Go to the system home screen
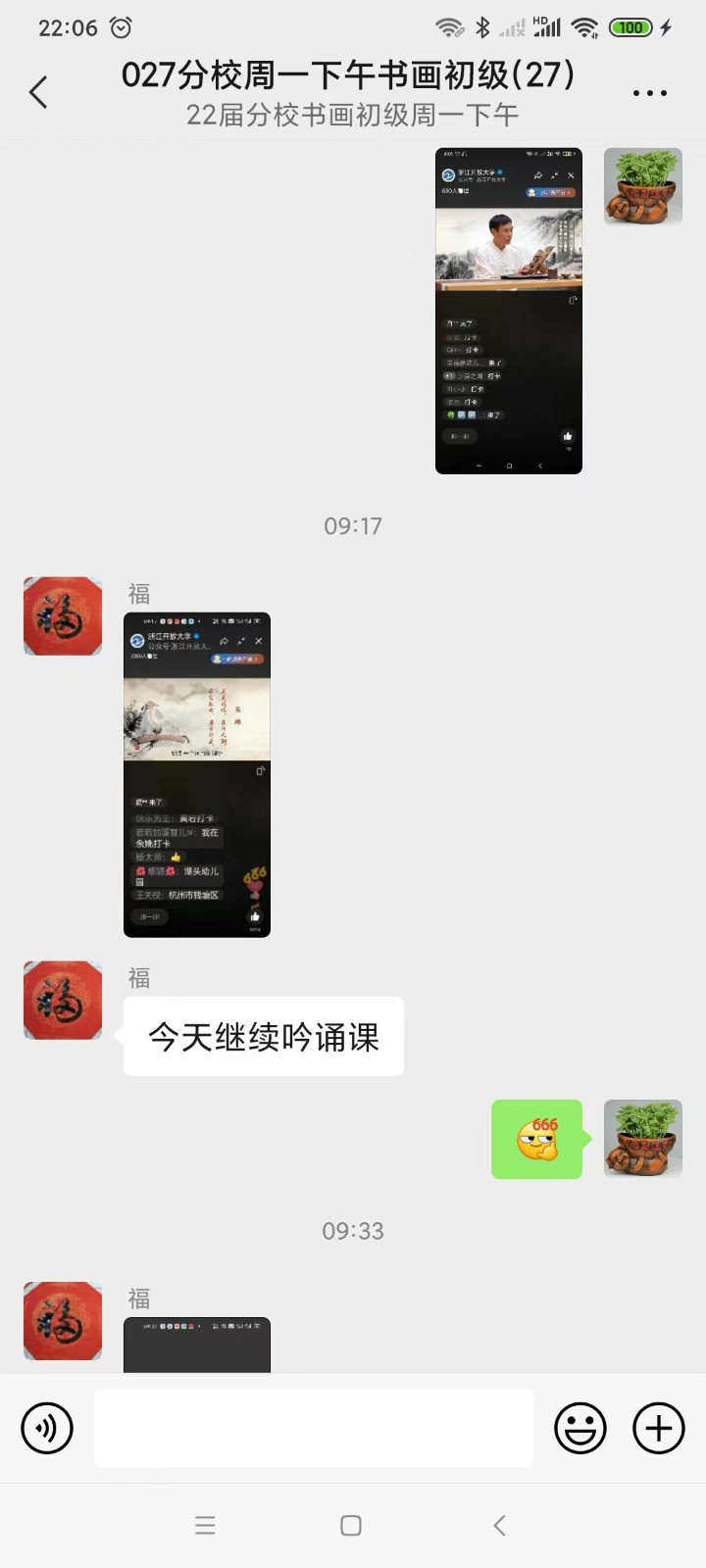 [x=351, y=1525]
